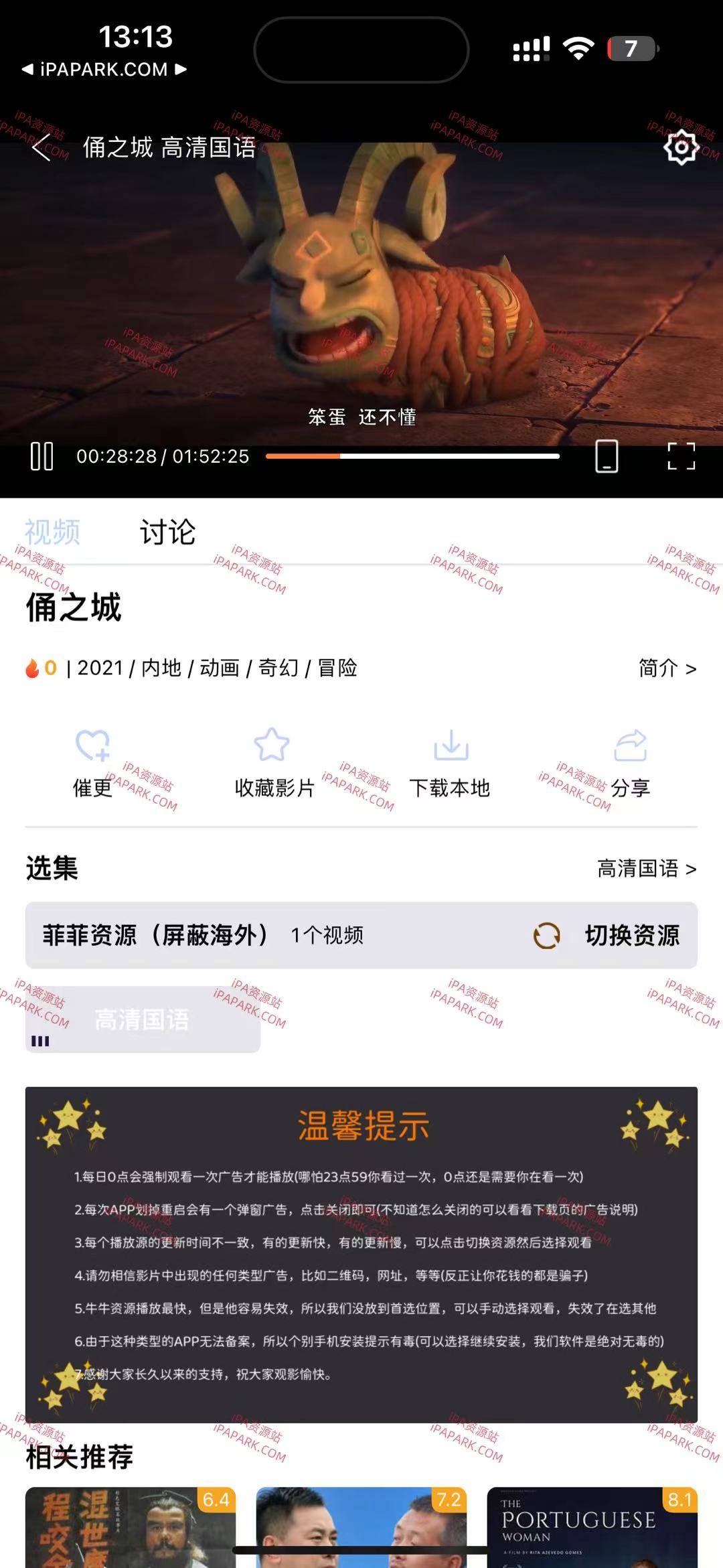Image resolution: width=723 pixels, height=1568 pixels.
Task: Activate picture-in-picture mode icon
Action: tap(606, 455)
